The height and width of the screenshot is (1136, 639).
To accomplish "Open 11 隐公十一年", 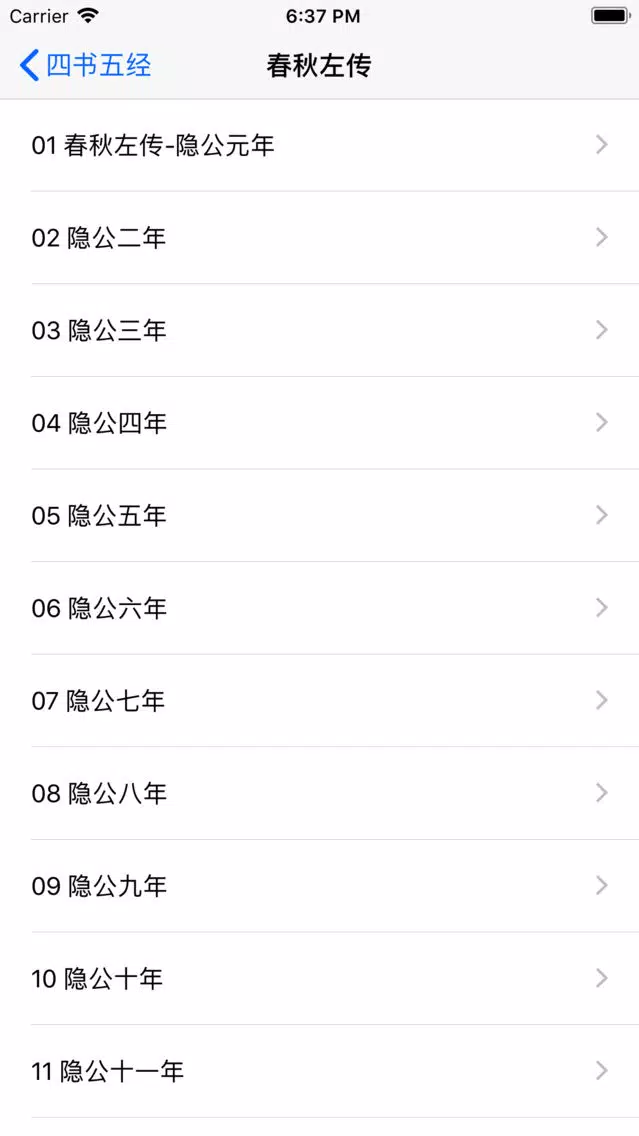I will coord(320,1072).
